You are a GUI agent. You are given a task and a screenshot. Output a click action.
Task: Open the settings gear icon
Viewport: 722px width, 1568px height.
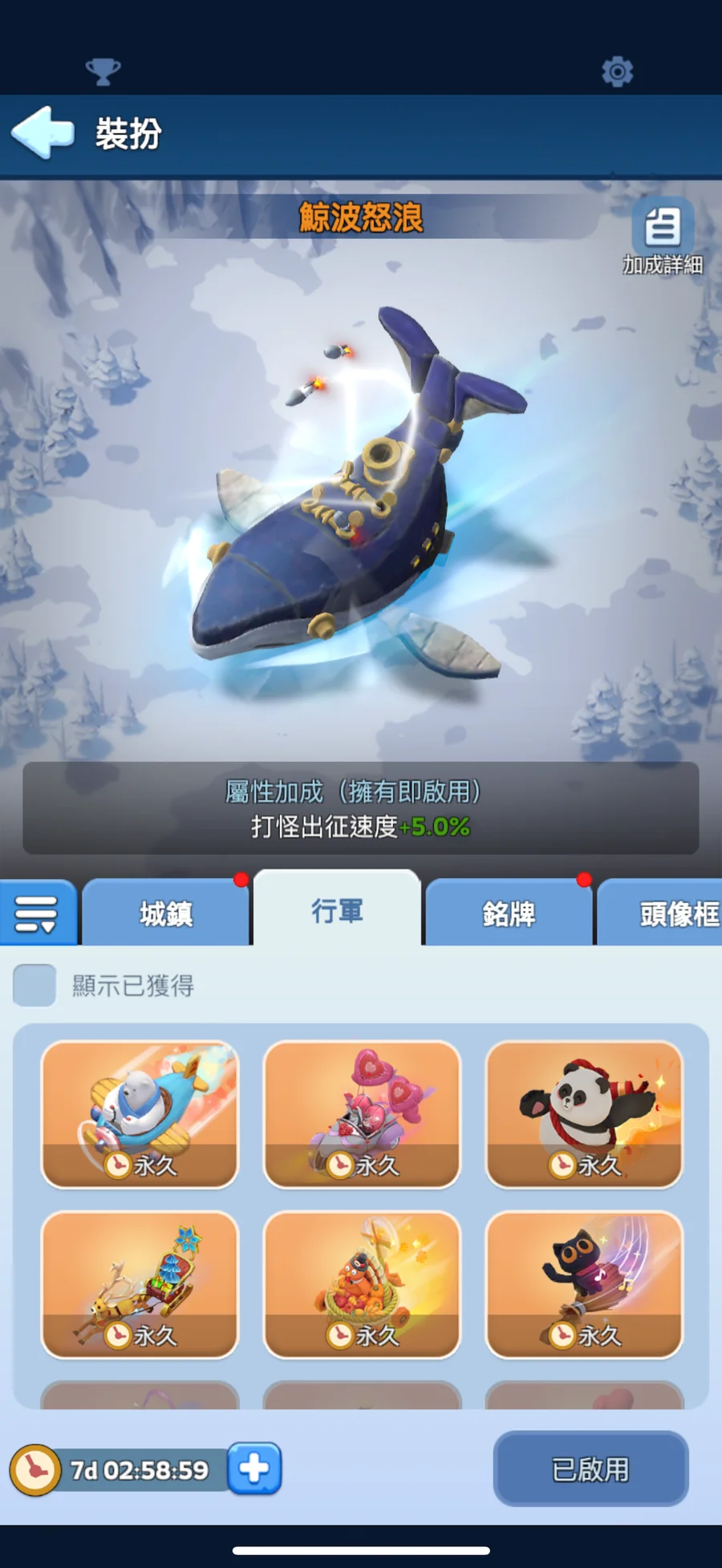617,71
